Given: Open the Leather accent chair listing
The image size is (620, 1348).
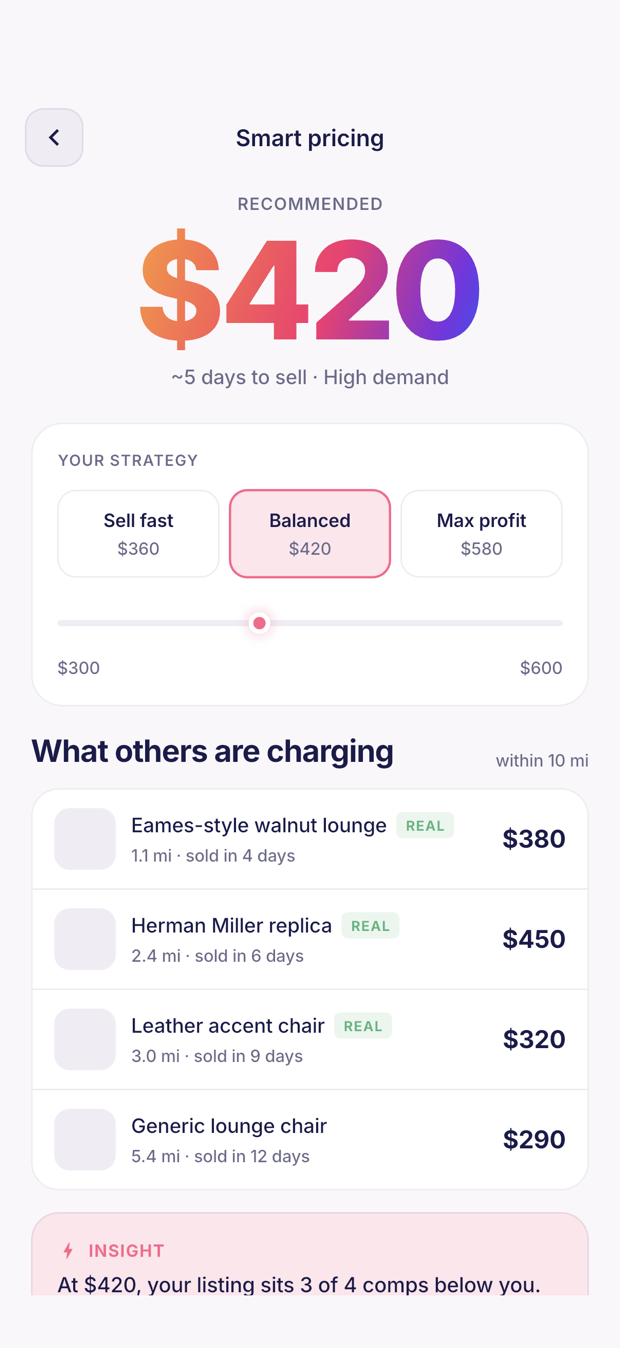Looking at the screenshot, I should [310, 1039].
